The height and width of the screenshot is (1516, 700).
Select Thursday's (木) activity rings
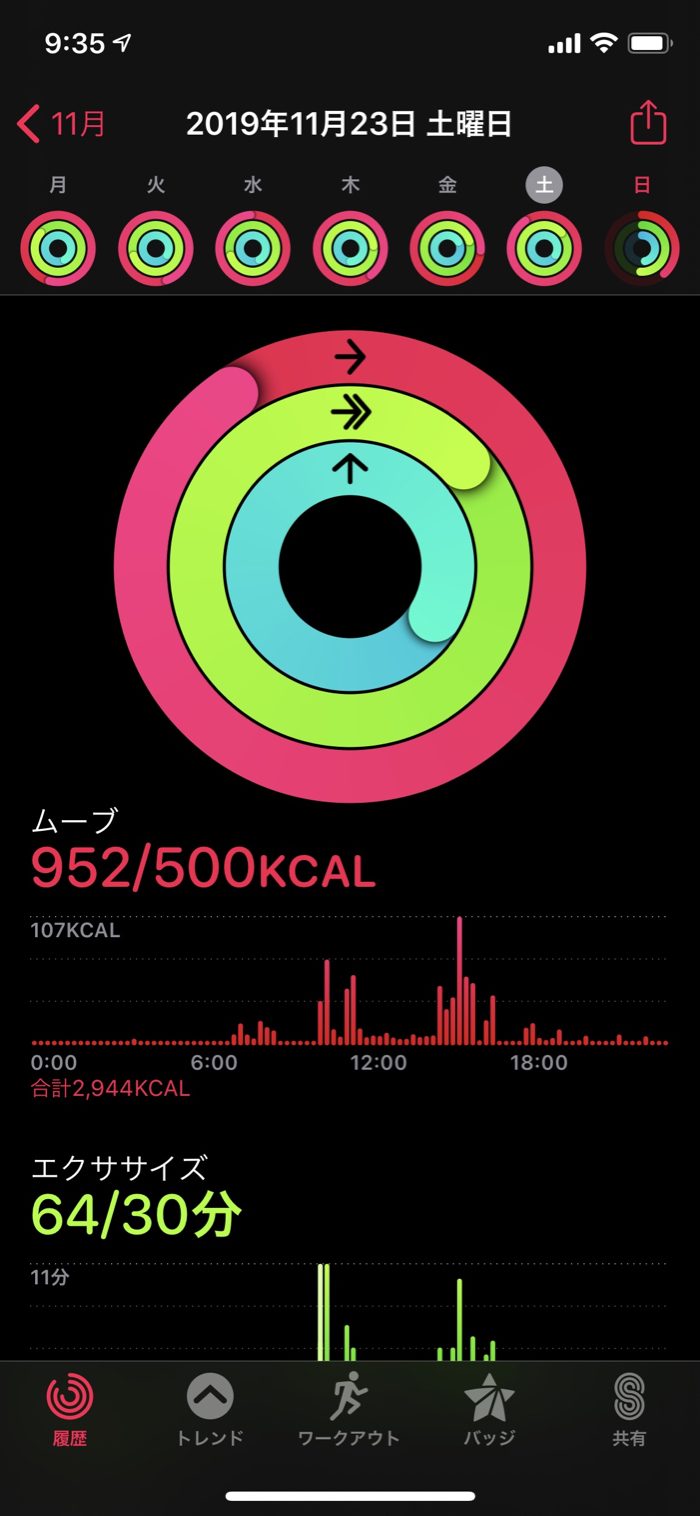350,248
